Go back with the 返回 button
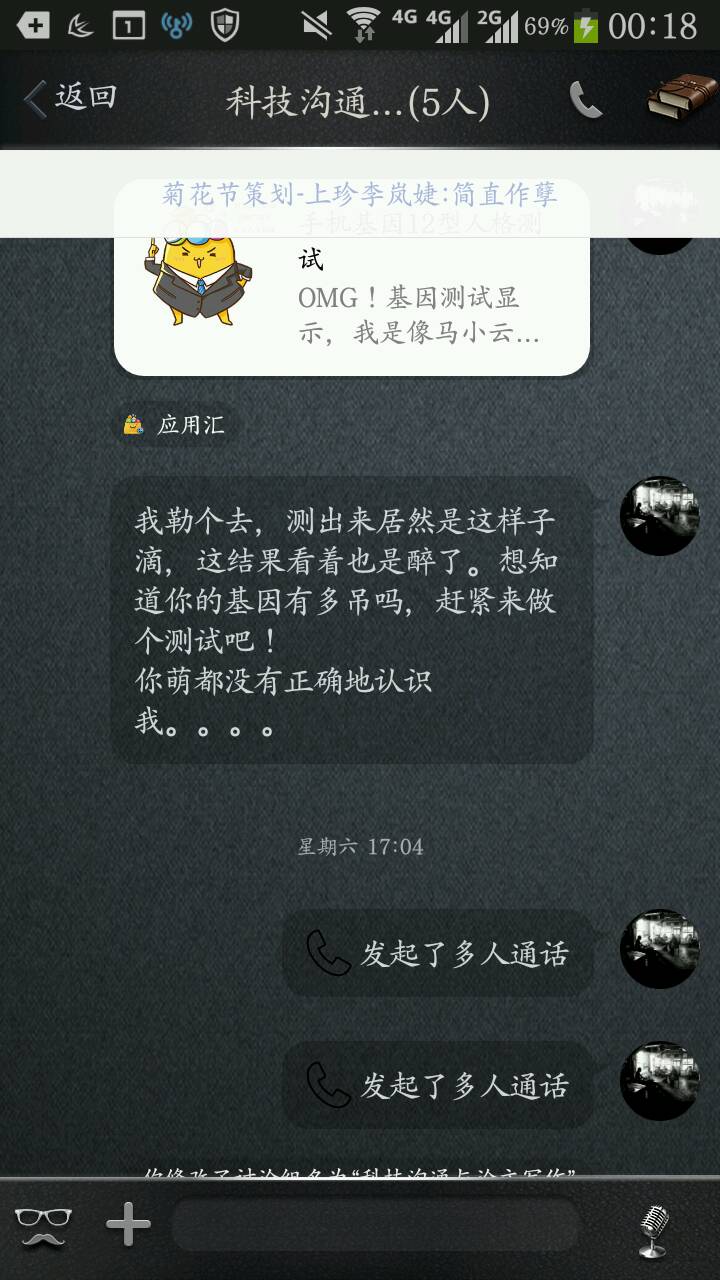This screenshot has width=720, height=1280. (x=70, y=98)
